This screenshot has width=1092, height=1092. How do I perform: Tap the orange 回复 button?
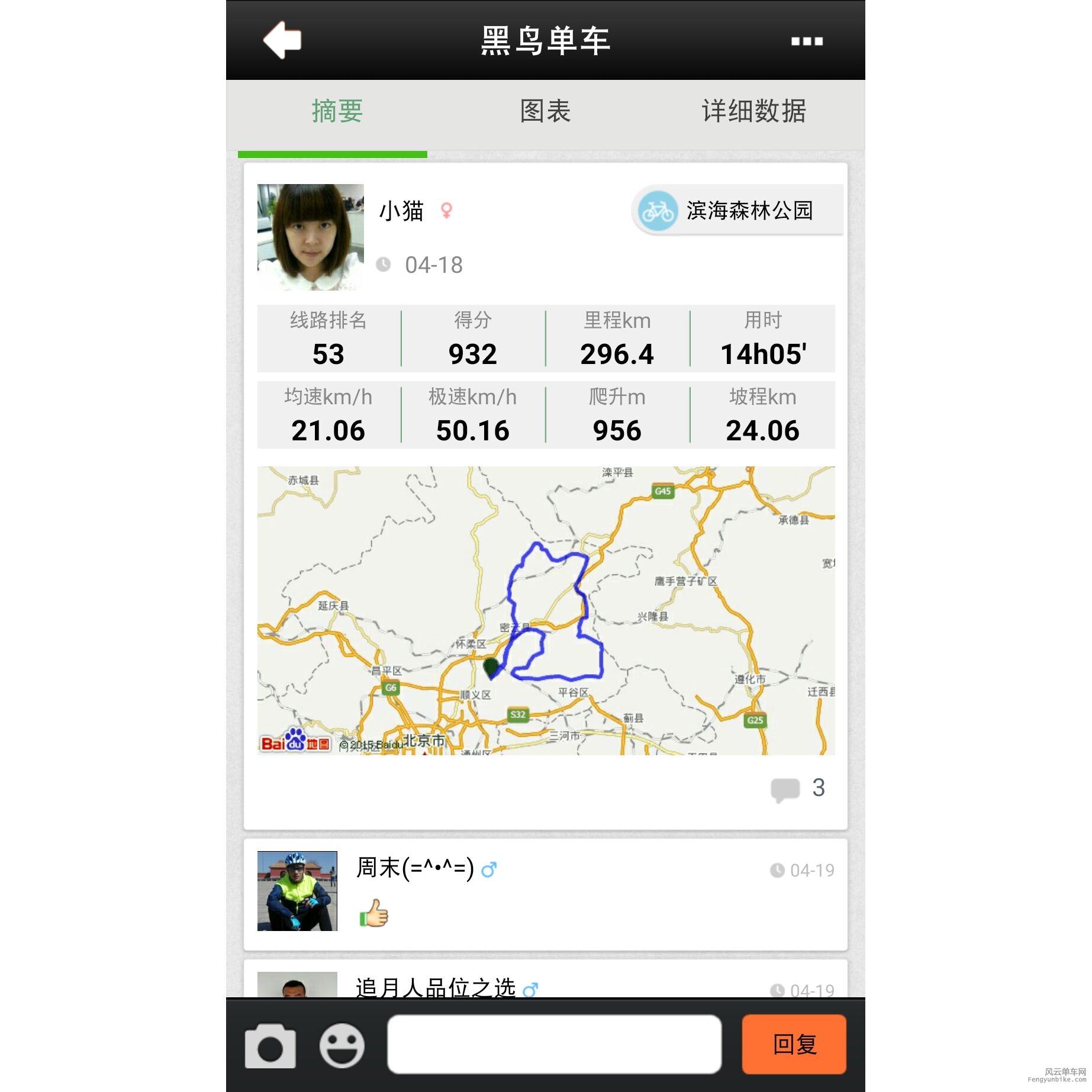(794, 1045)
